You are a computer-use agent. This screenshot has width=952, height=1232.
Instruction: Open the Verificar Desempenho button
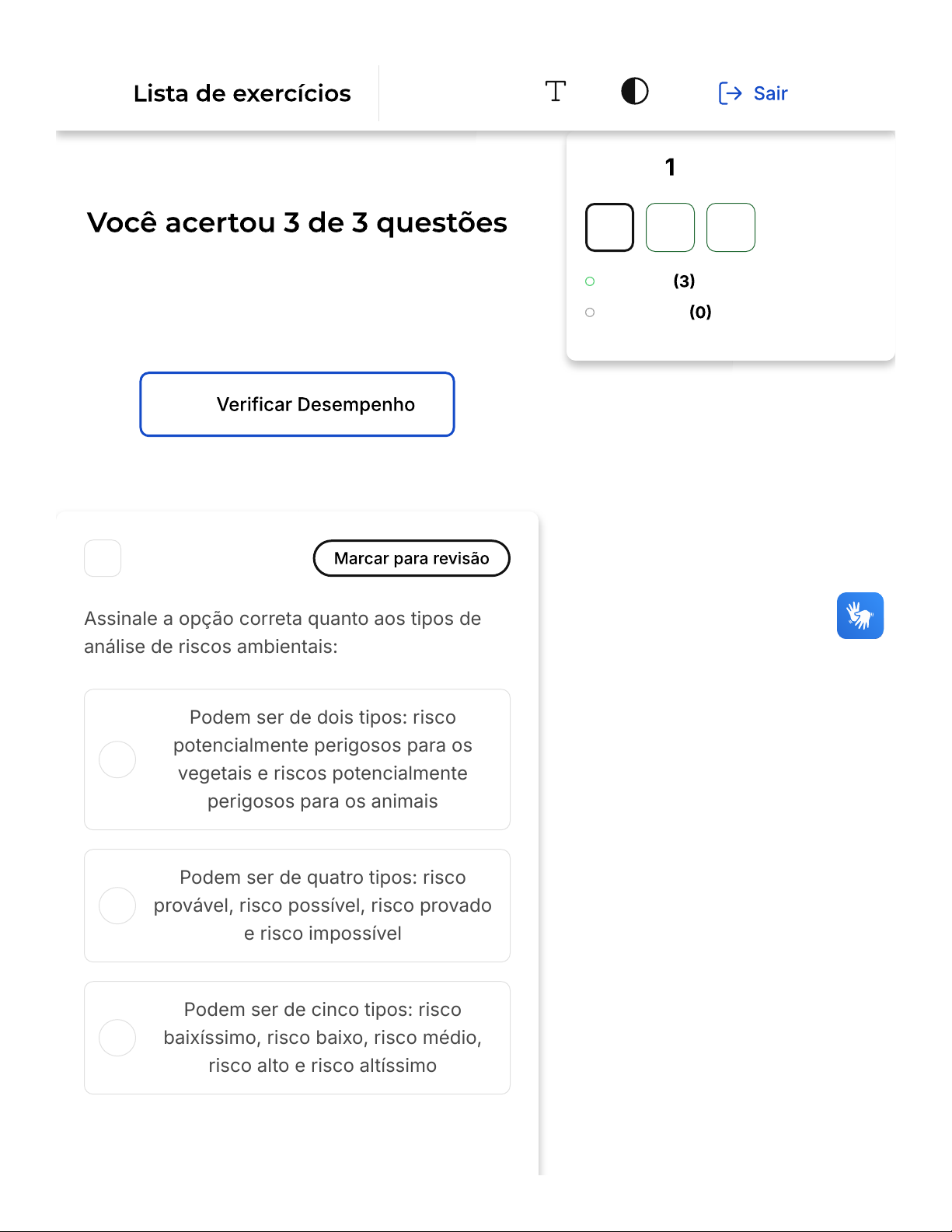[297, 404]
